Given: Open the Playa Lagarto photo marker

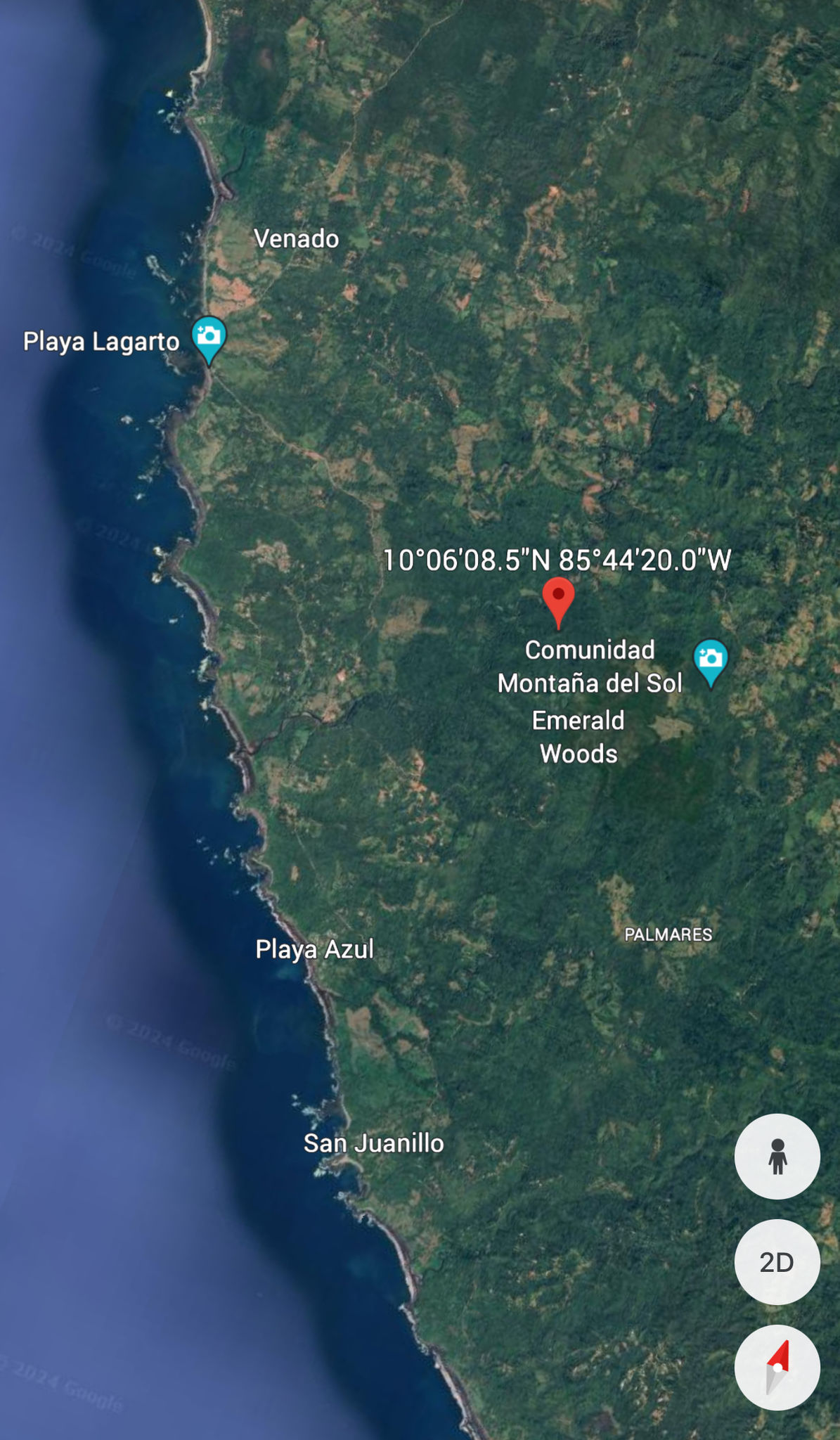Looking at the screenshot, I should pyautogui.click(x=209, y=337).
